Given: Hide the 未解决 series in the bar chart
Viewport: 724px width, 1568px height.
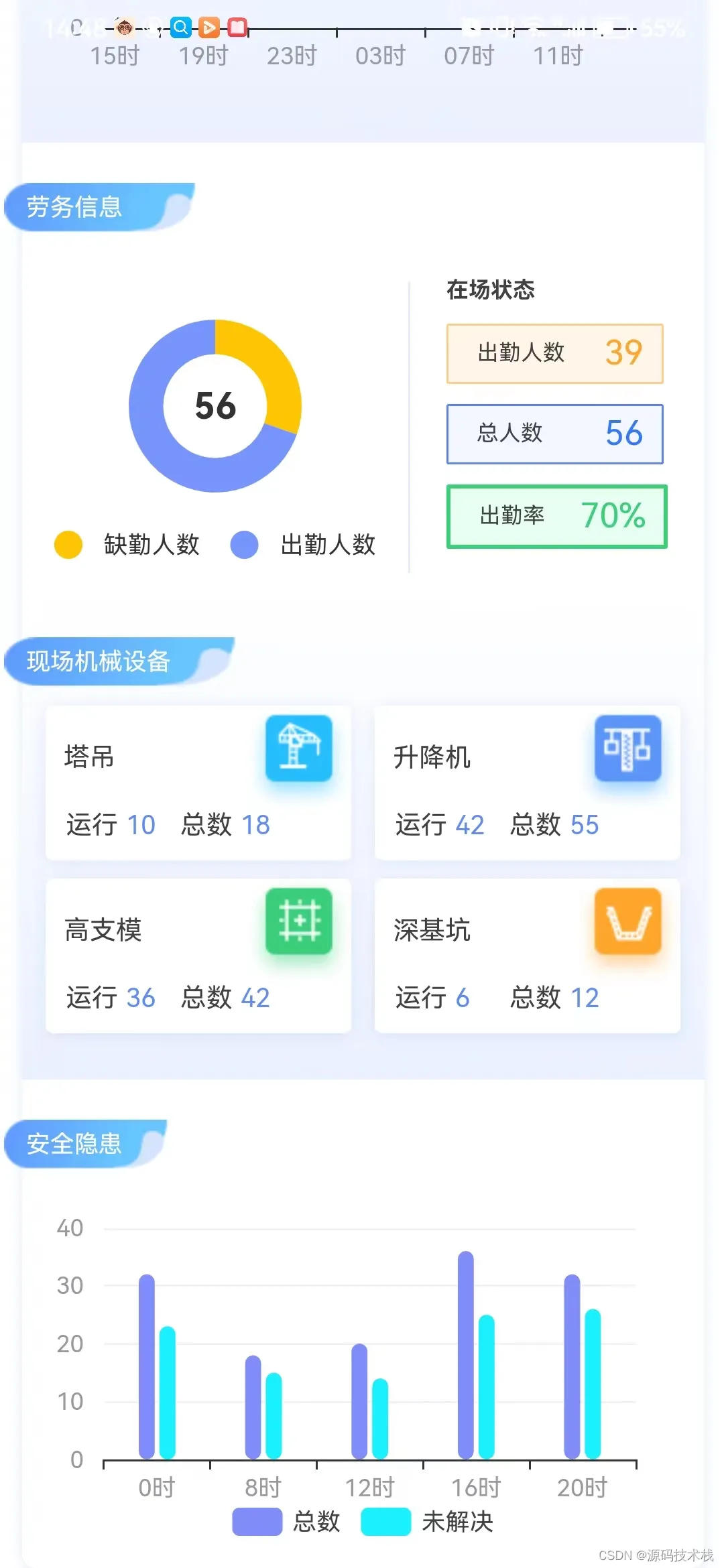Looking at the screenshot, I should coord(427,1522).
